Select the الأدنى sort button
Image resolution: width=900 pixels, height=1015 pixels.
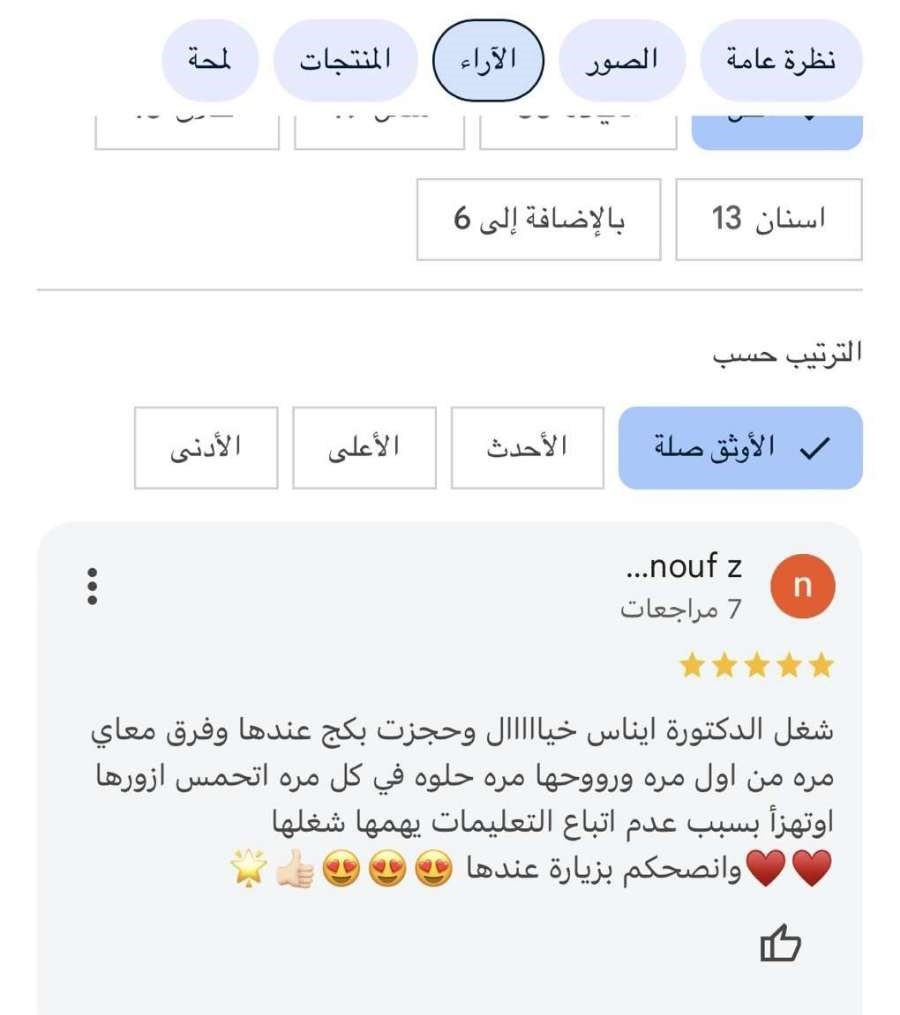pyautogui.click(x=205, y=447)
